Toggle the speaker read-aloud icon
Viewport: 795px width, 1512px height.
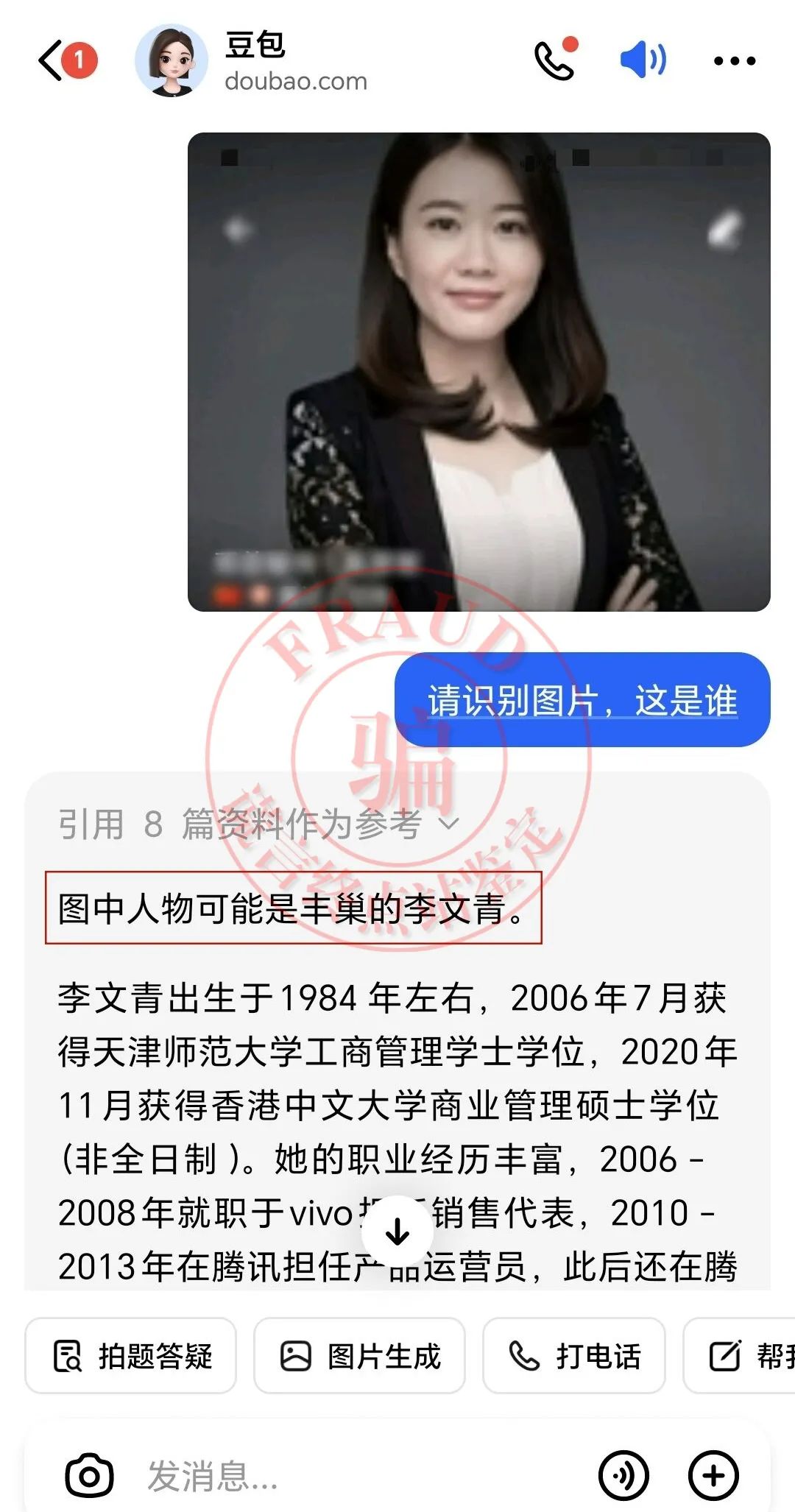tap(643, 60)
